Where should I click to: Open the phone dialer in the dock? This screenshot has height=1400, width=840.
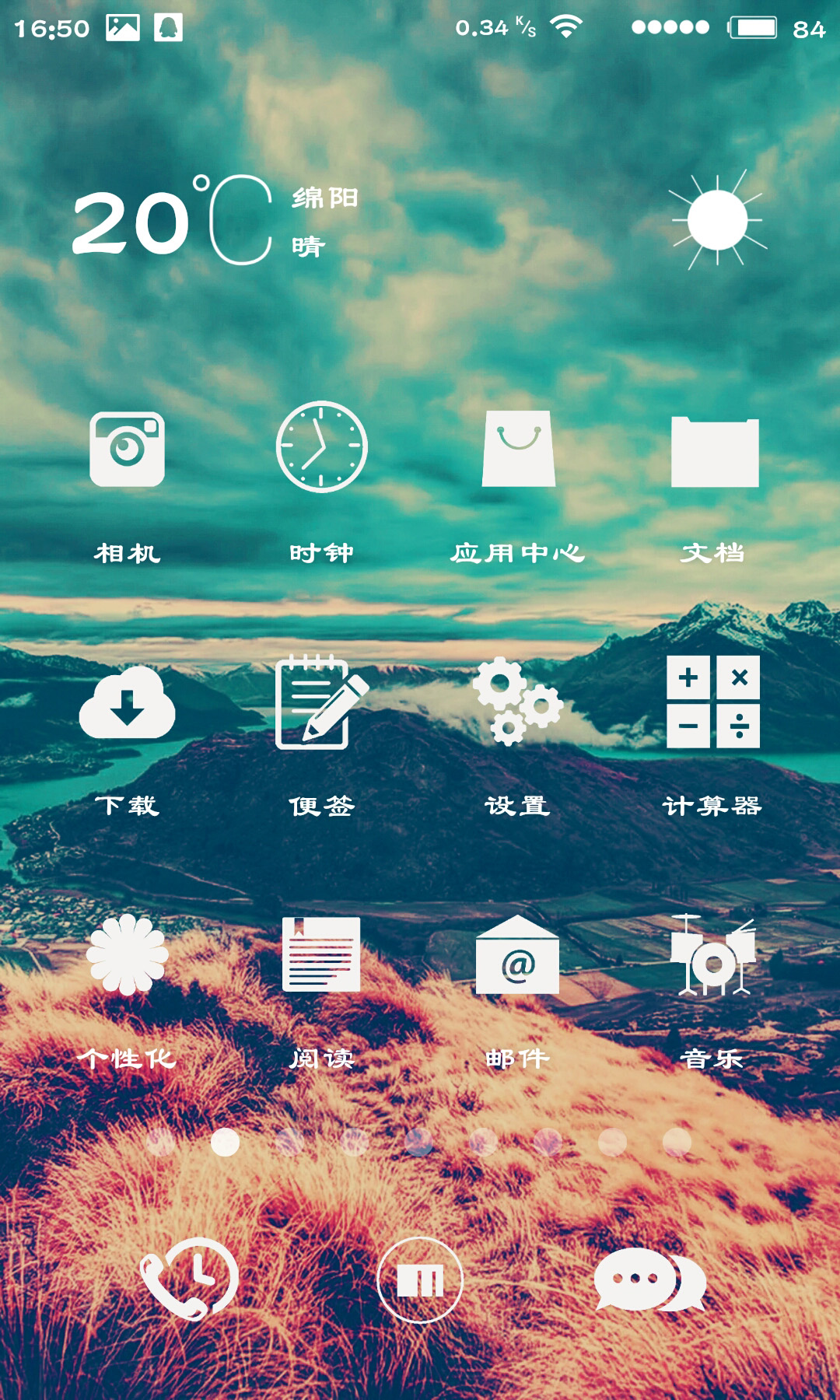click(189, 1279)
